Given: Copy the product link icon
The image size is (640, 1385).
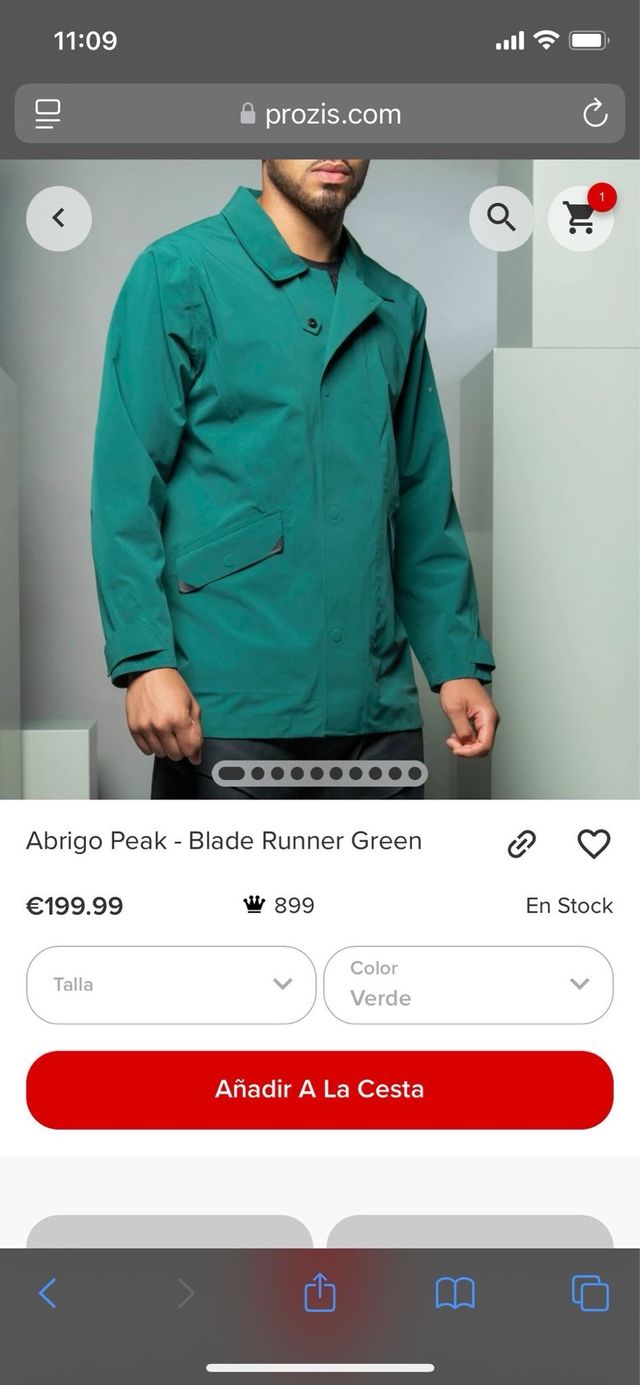Looking at the screenshot, I should point(521,845).
